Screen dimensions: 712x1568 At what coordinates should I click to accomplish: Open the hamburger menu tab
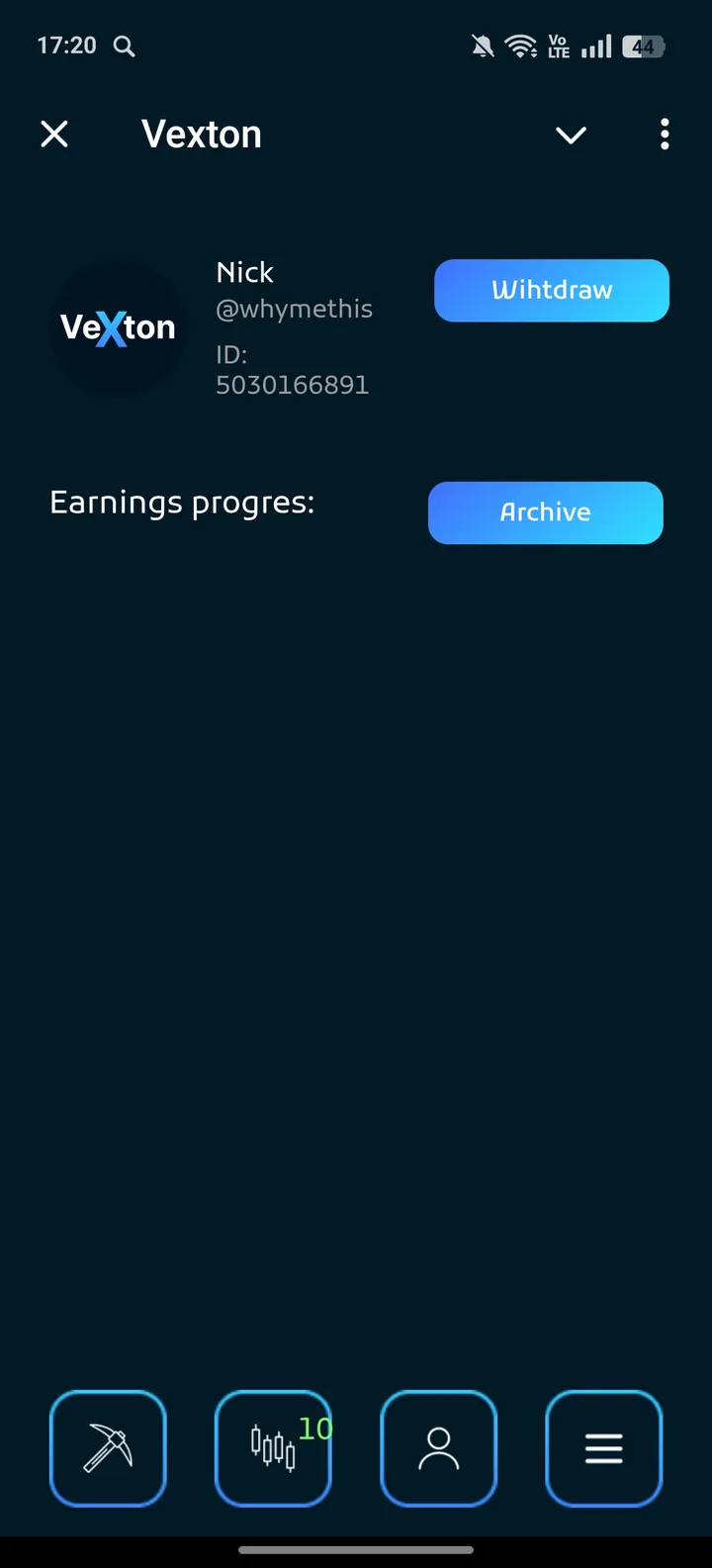coord(603,1448)
